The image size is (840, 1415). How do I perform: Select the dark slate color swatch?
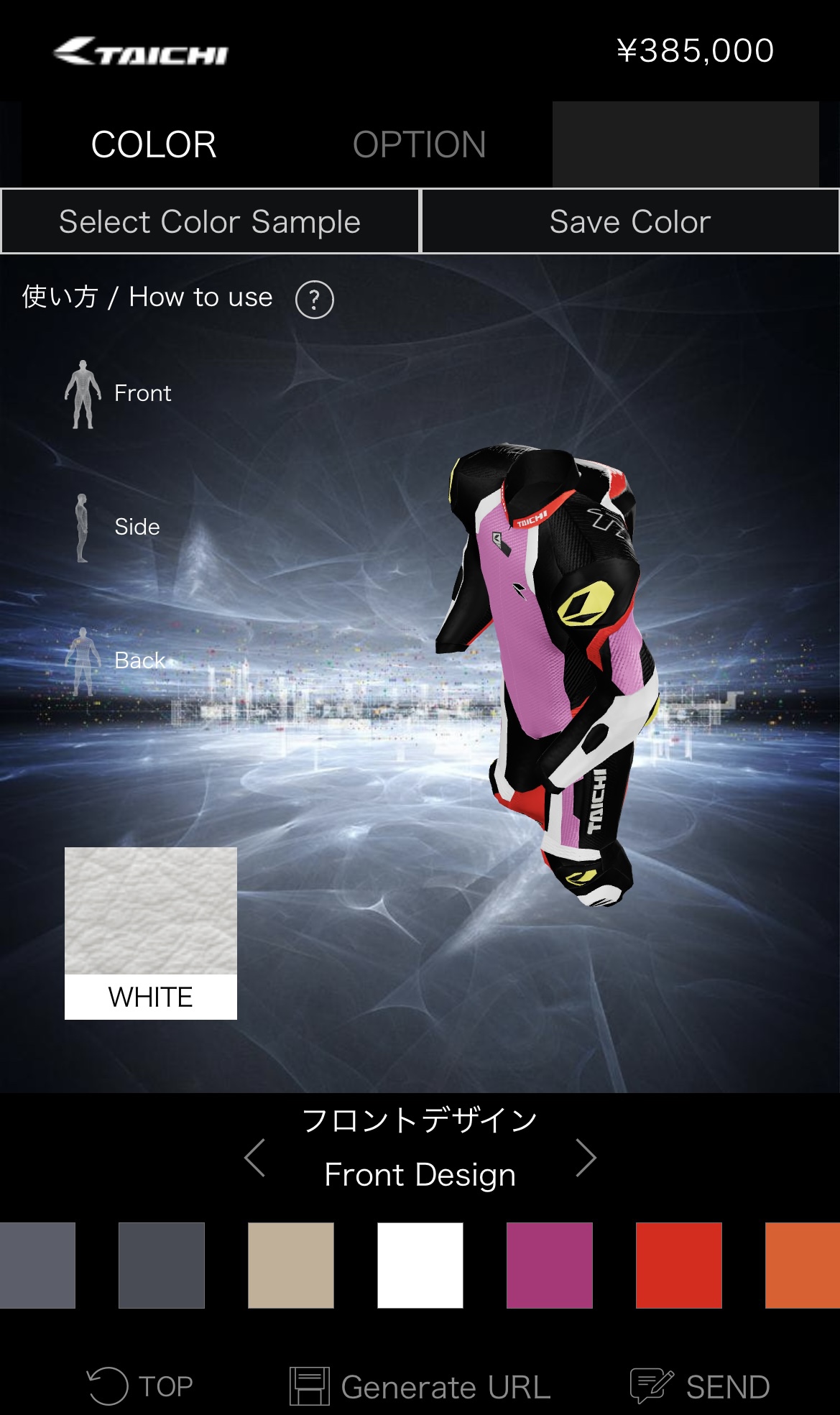coord(162,1266)
